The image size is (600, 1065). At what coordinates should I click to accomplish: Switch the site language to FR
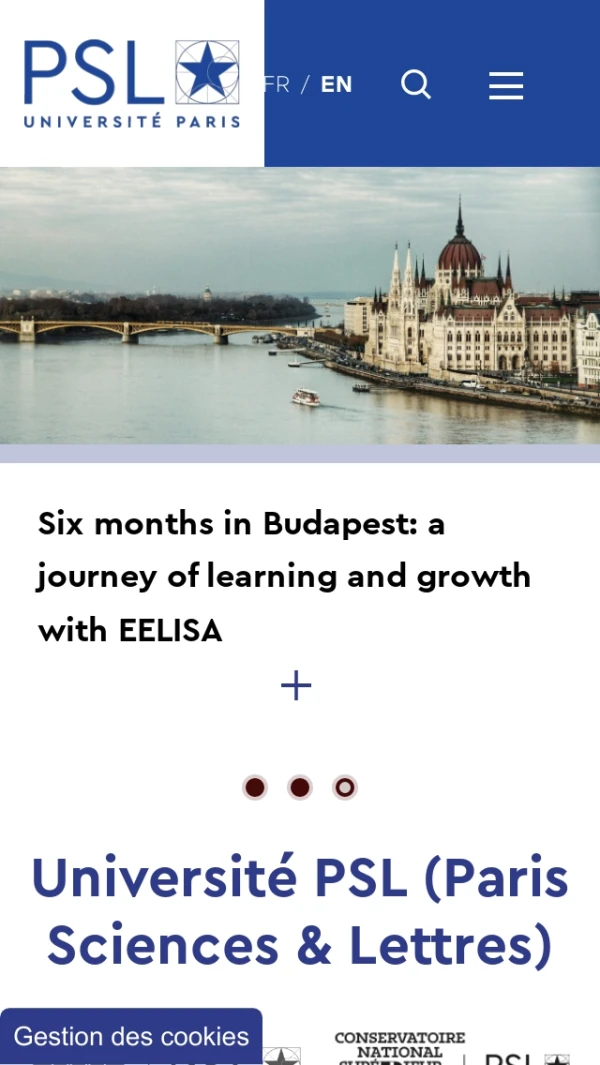[278, 85]
